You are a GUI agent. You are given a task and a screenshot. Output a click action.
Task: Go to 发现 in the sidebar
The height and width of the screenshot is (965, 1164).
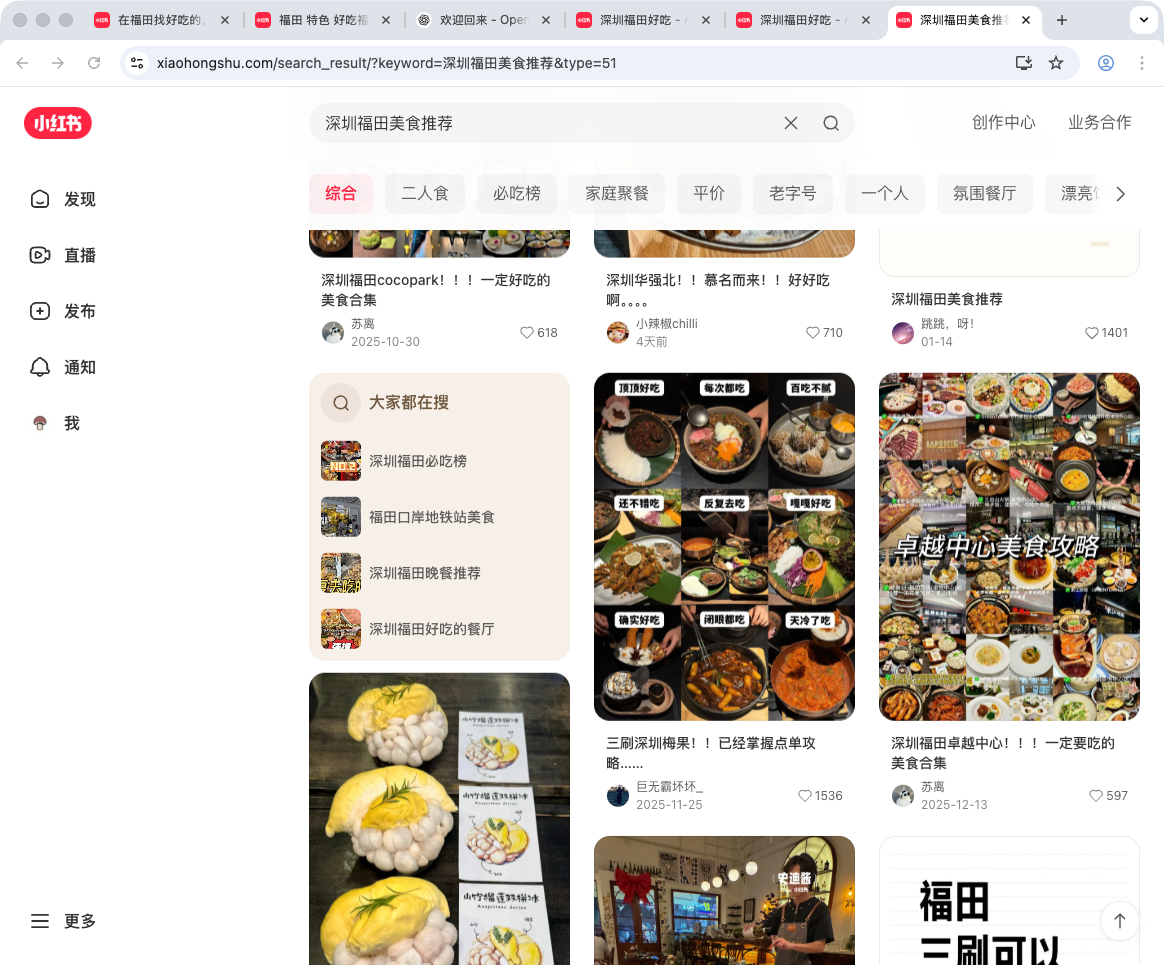63,199
